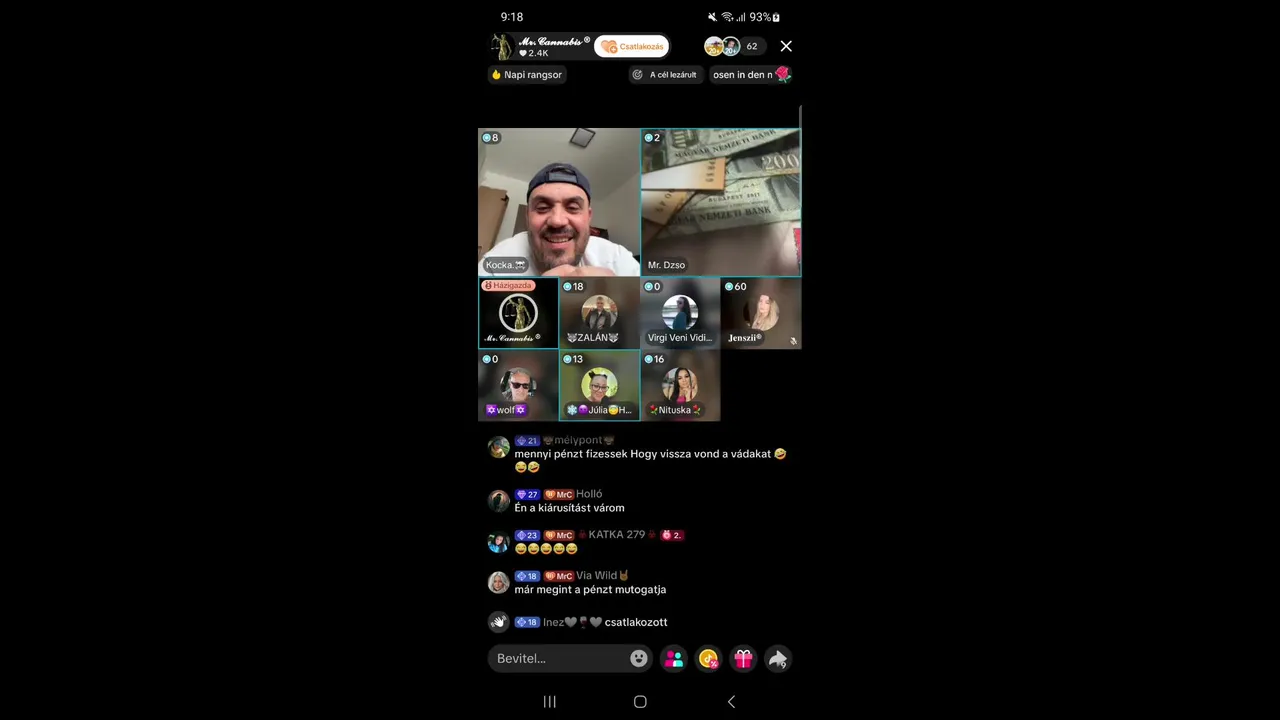Open the multi-guest people icon
The height and width of the screenshot is (720, 1280).
tap(674, 658)
